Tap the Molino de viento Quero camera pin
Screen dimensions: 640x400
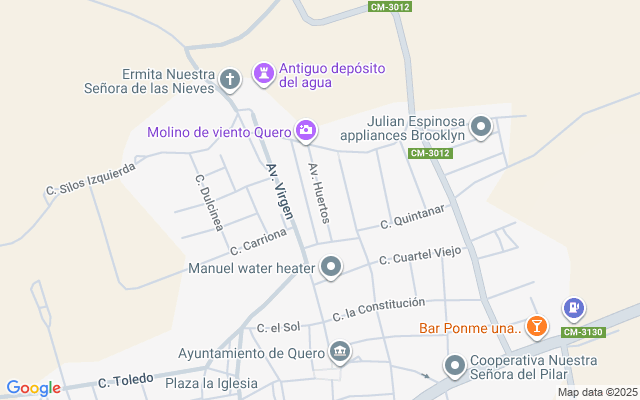pyautogui.click(x=306, y=130)
